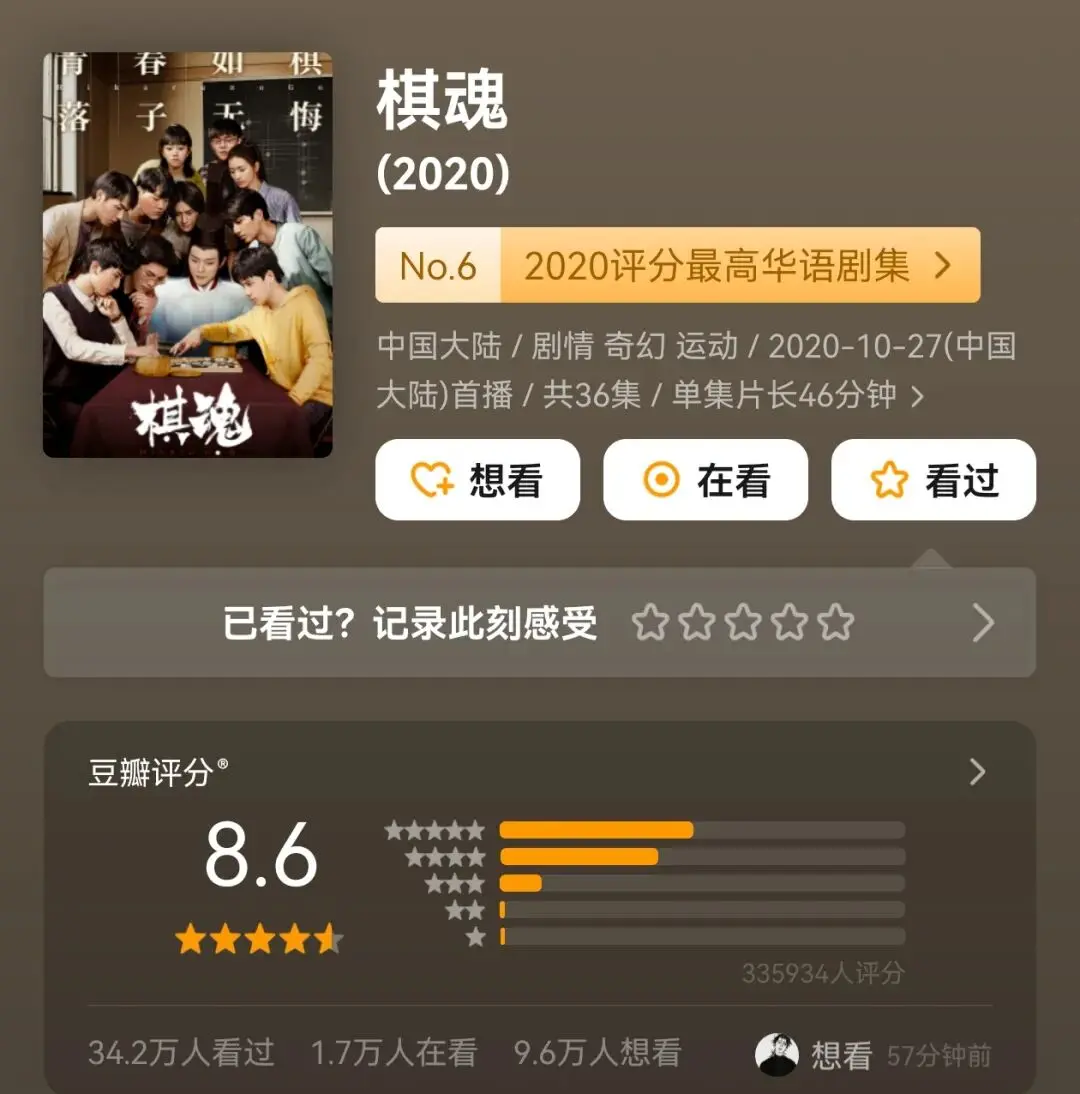Mark the show as 看过

tap(933, 480)
